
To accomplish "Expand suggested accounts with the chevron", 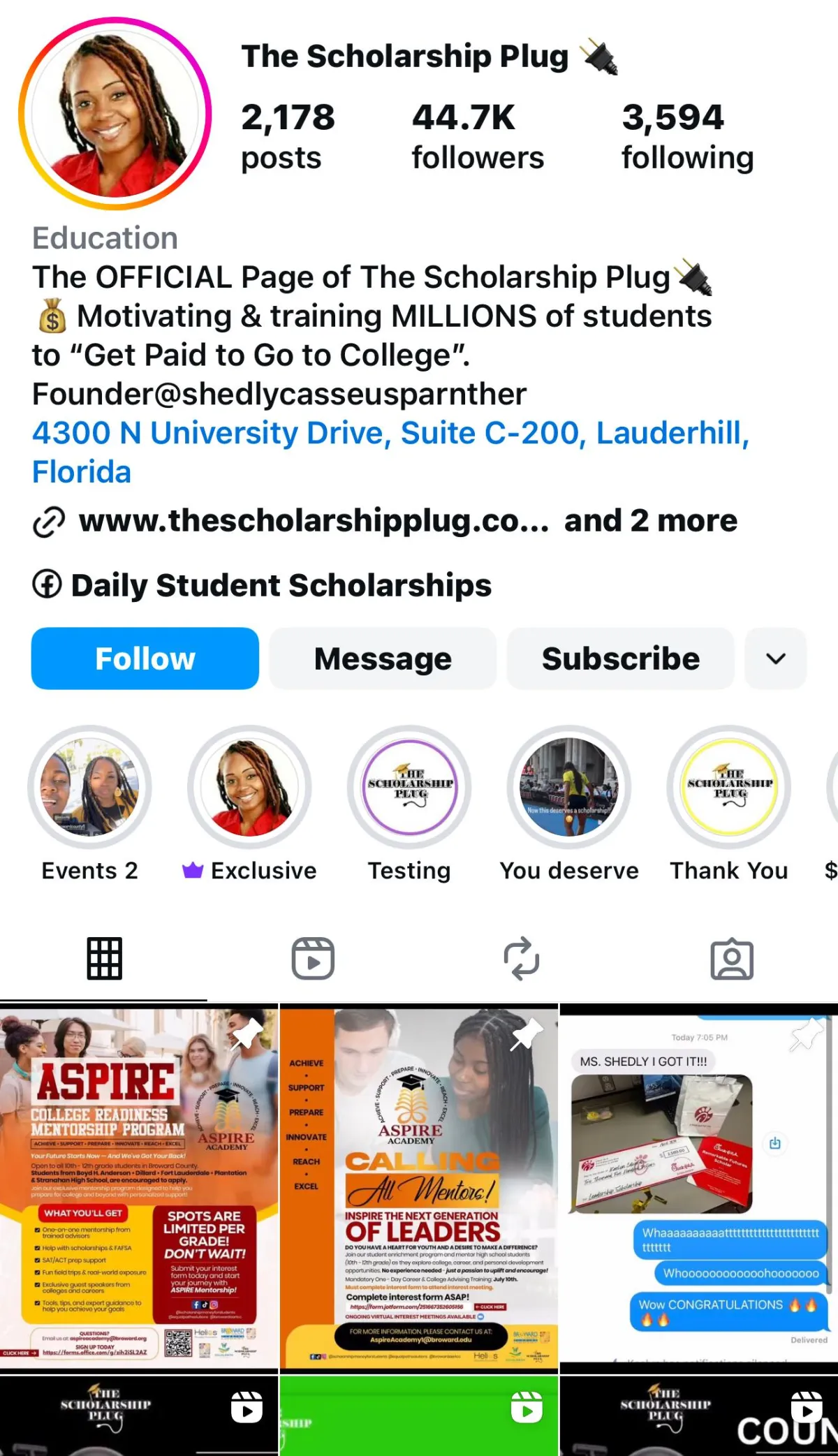I will tap(775, 659).
